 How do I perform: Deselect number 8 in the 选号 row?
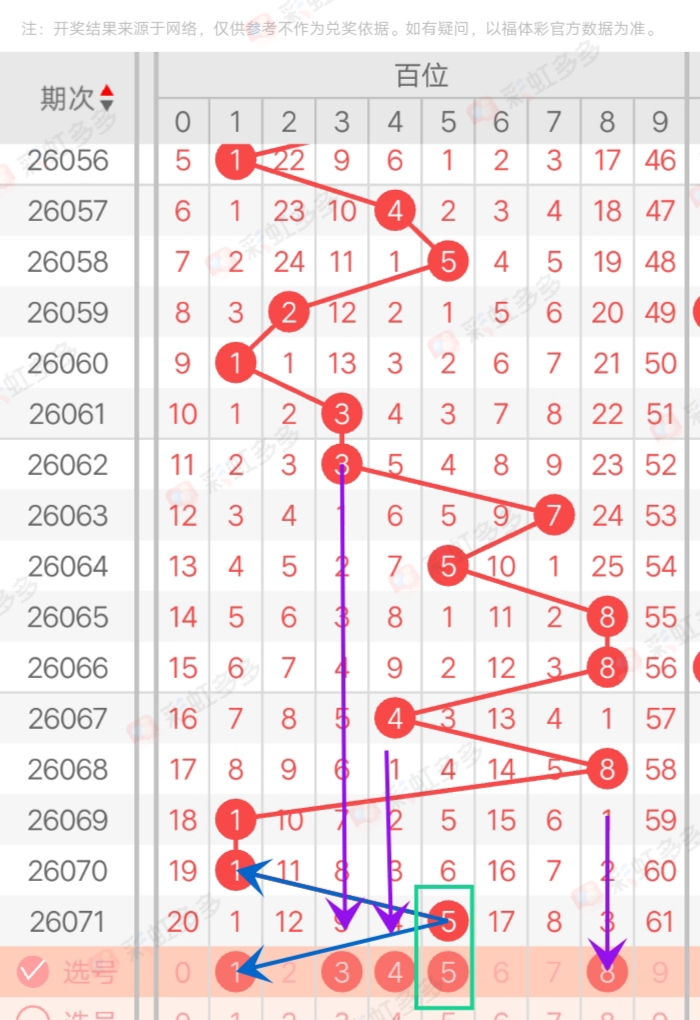[x=607, y=971]
